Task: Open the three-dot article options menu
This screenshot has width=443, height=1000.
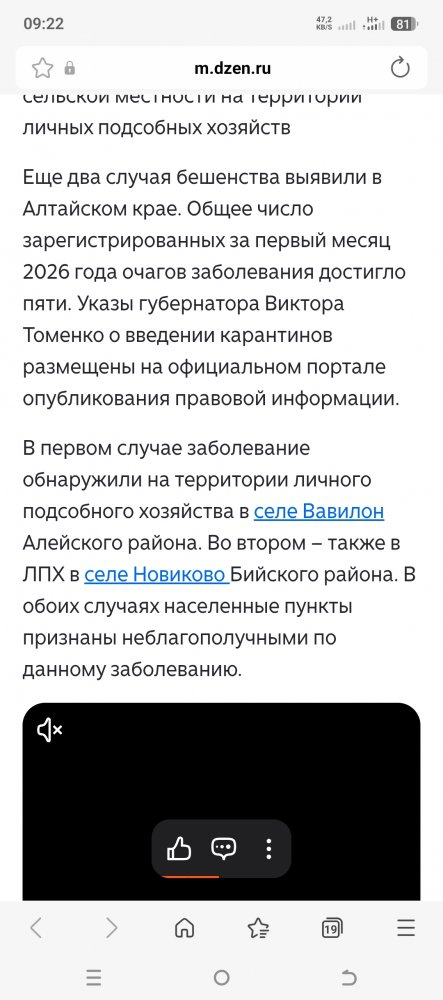Action: (x=268, y=848)
